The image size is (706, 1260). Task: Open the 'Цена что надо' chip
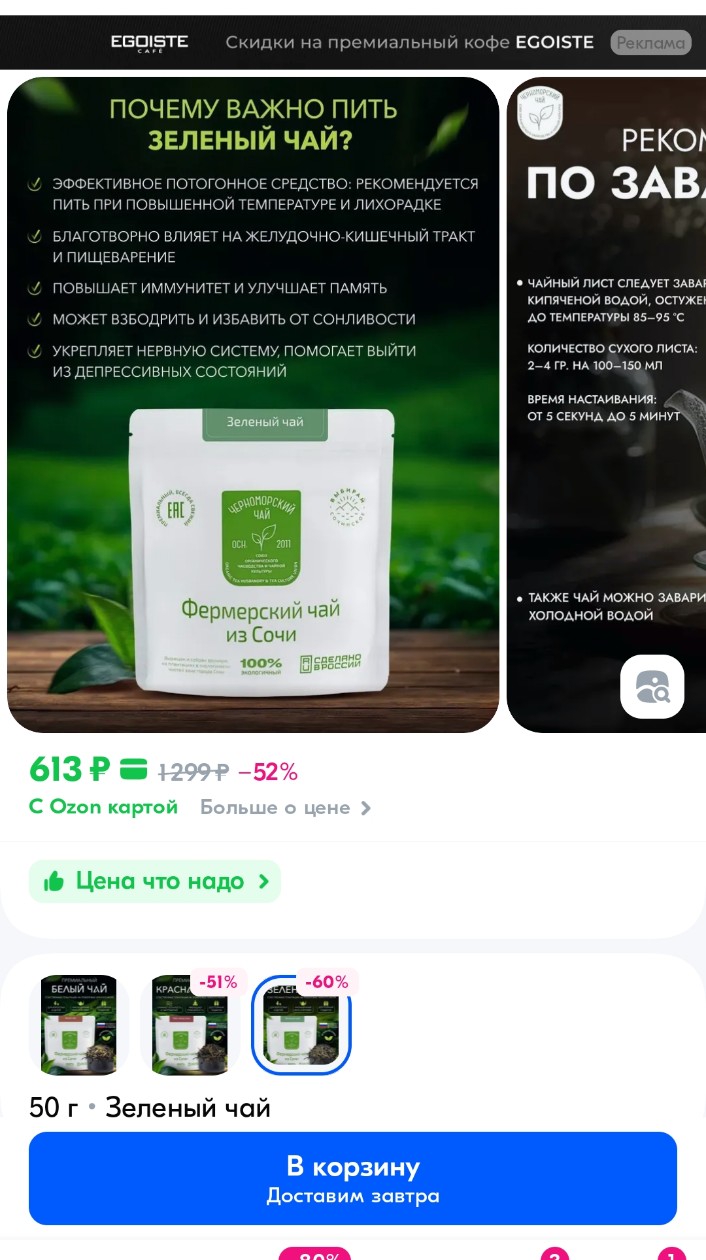coord(155,881)
